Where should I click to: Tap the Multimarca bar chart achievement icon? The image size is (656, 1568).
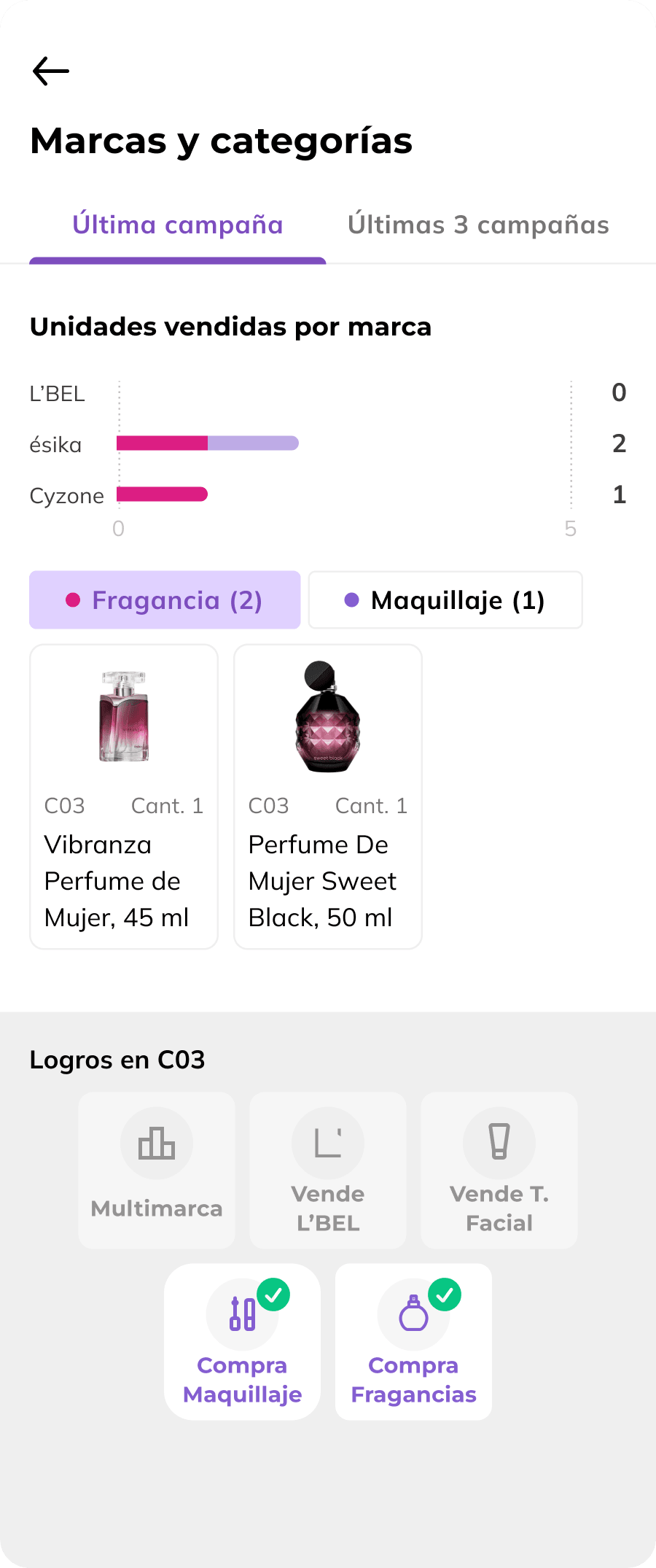coord(156,1144)
